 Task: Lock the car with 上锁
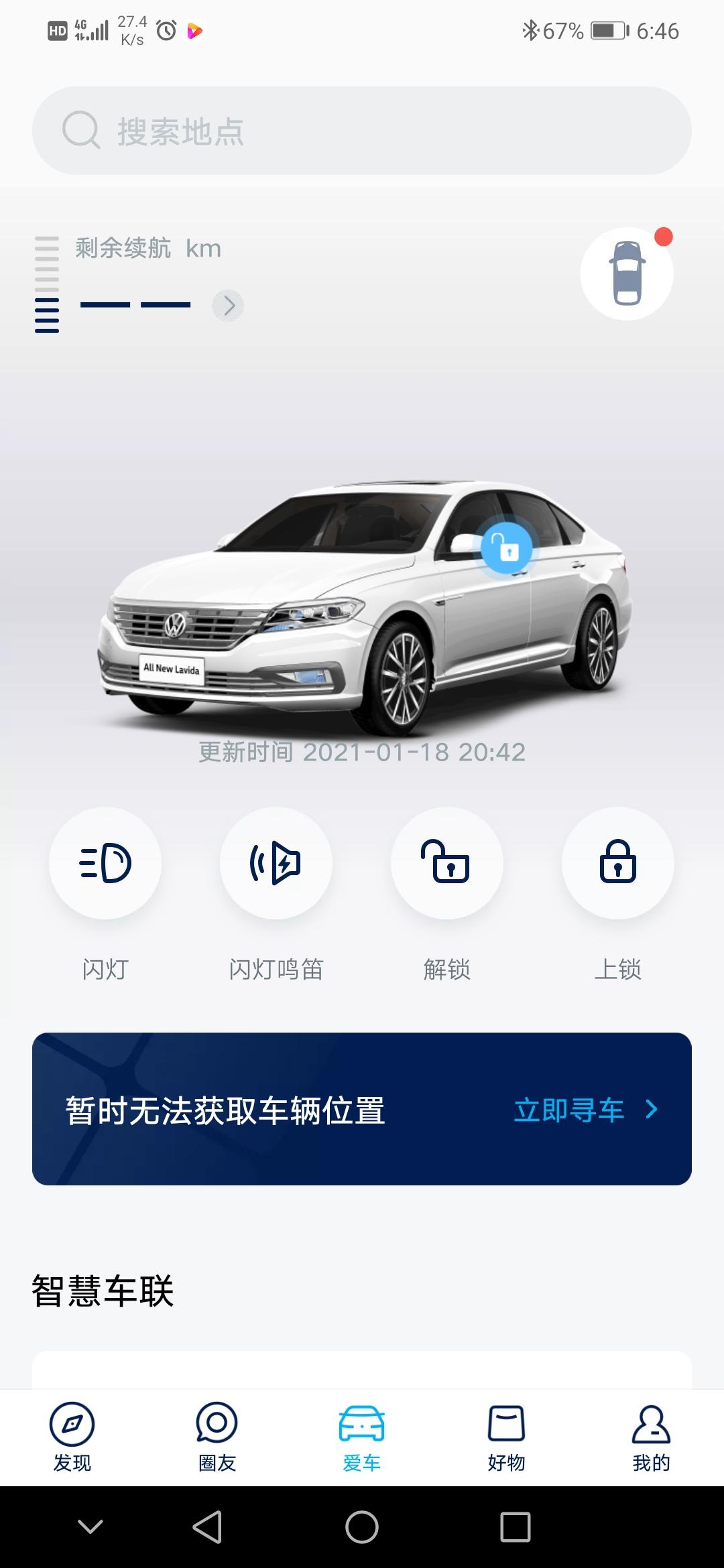coord(617,863)
